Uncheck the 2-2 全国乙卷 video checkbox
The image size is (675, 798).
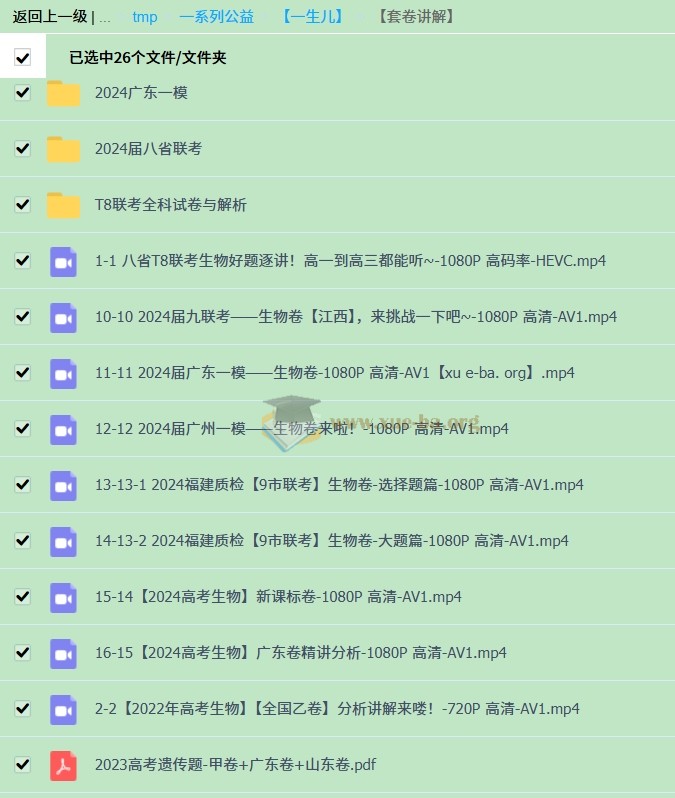(23, 709)
